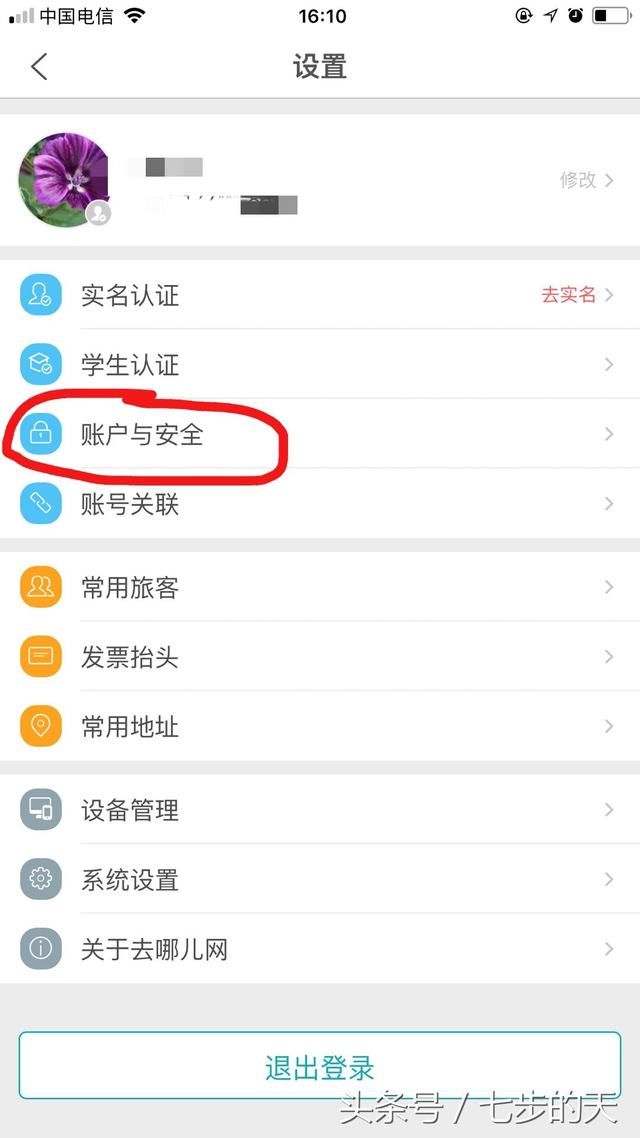Open 实名认证 row

[320, 295]
